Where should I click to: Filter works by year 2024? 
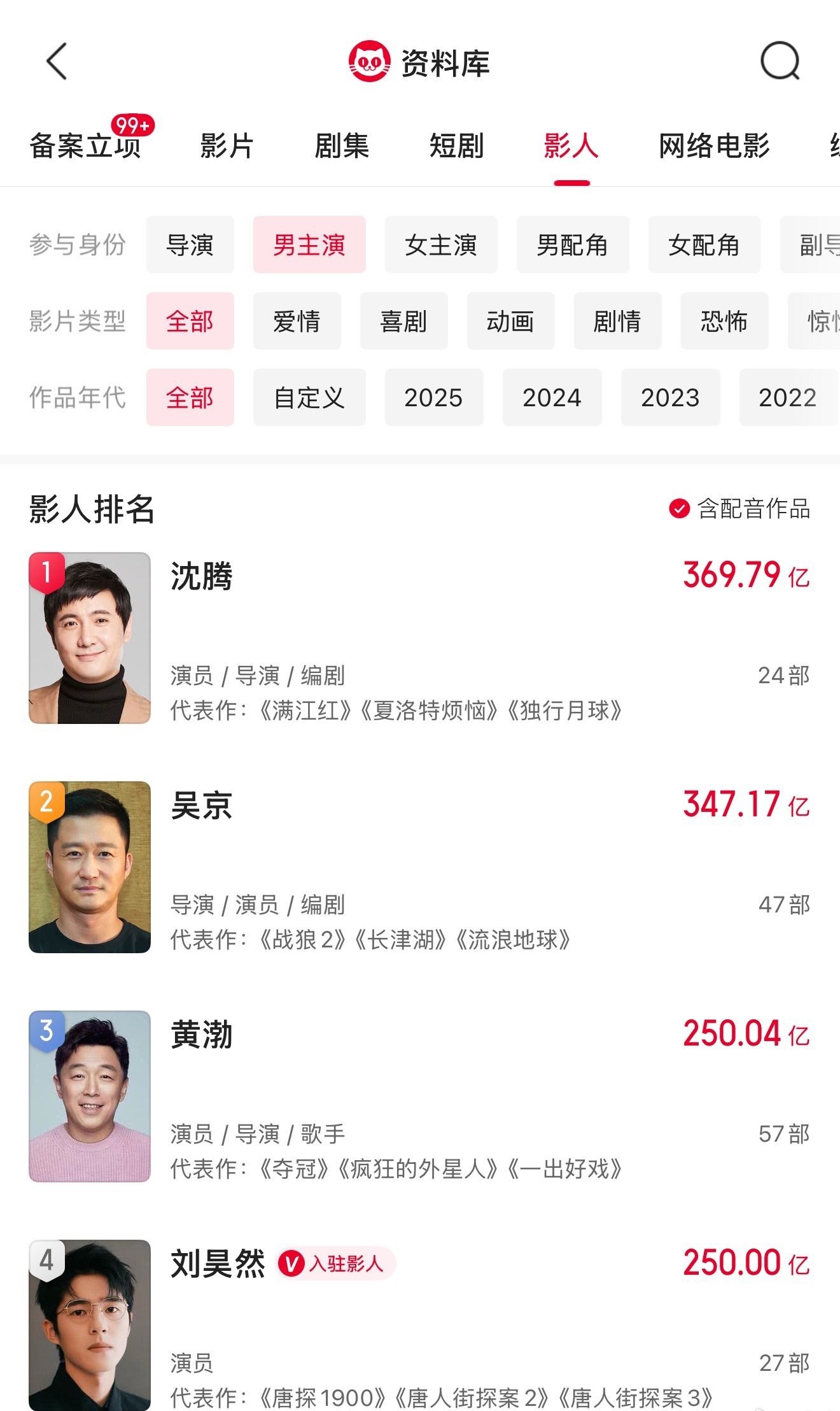[x=552, y=397]
